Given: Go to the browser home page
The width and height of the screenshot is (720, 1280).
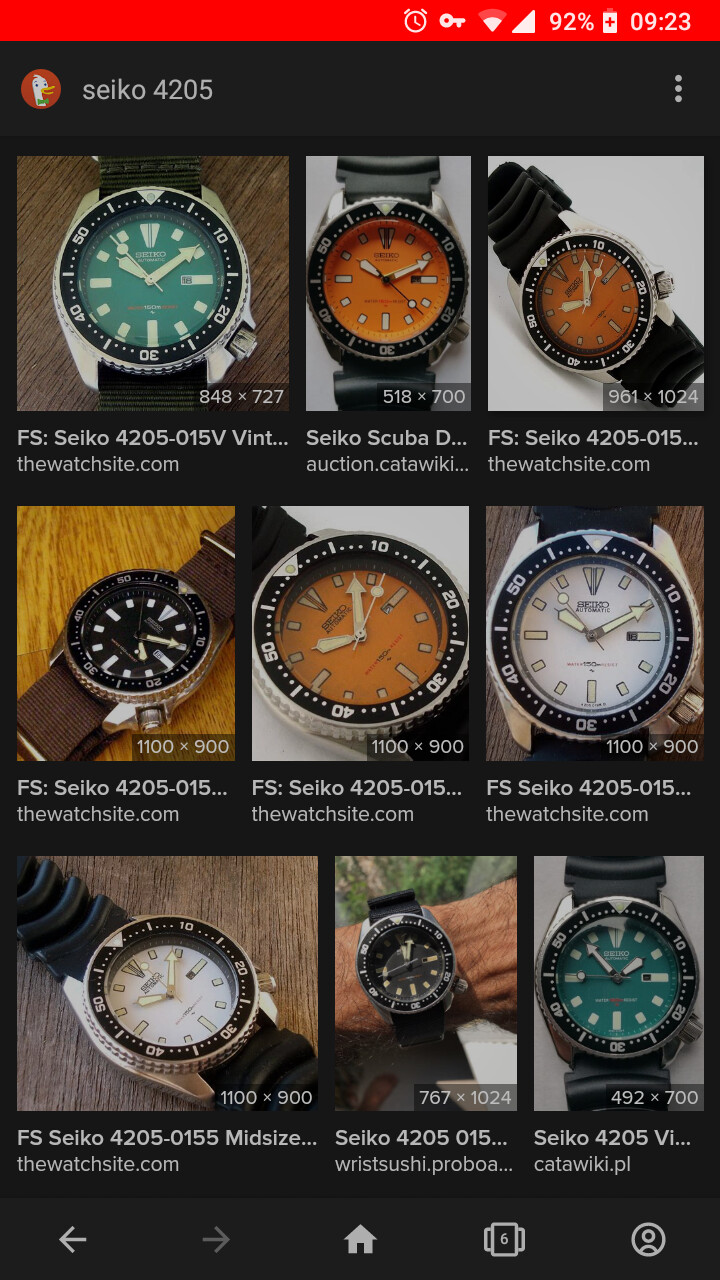Looking at the screenshot, I should pos(360,1240).
